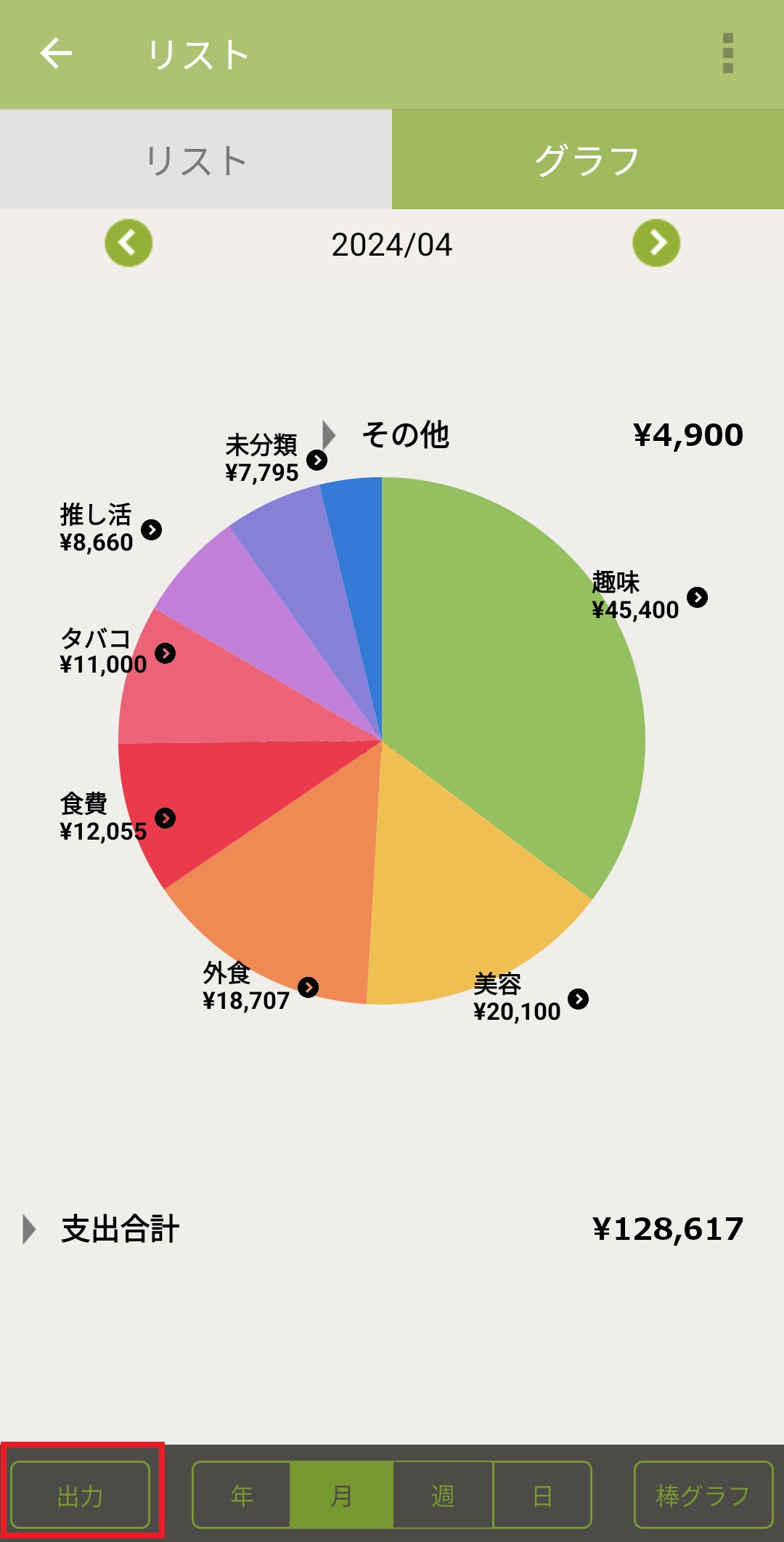Expand the 支出合計 row
The width and height of the screenshot is (784, 1542).
tap(29, 1229)
